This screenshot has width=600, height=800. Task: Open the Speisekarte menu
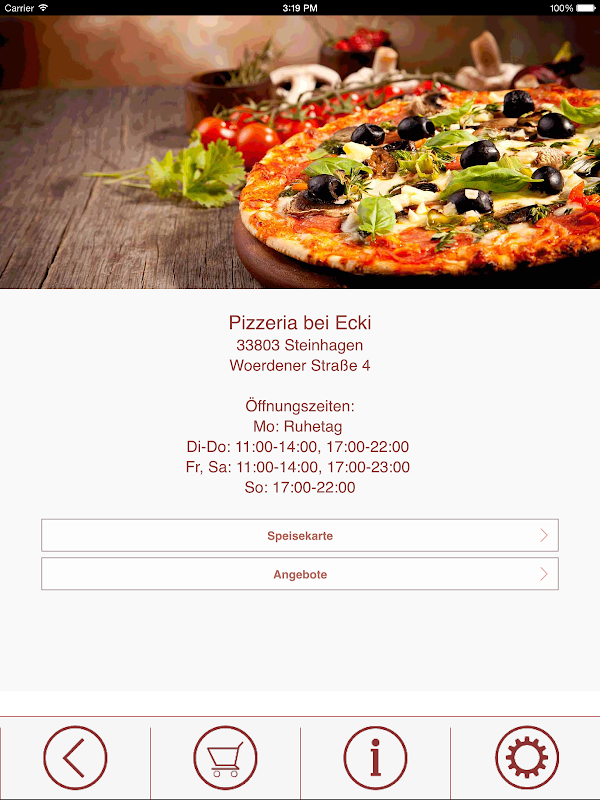point(300,535)
